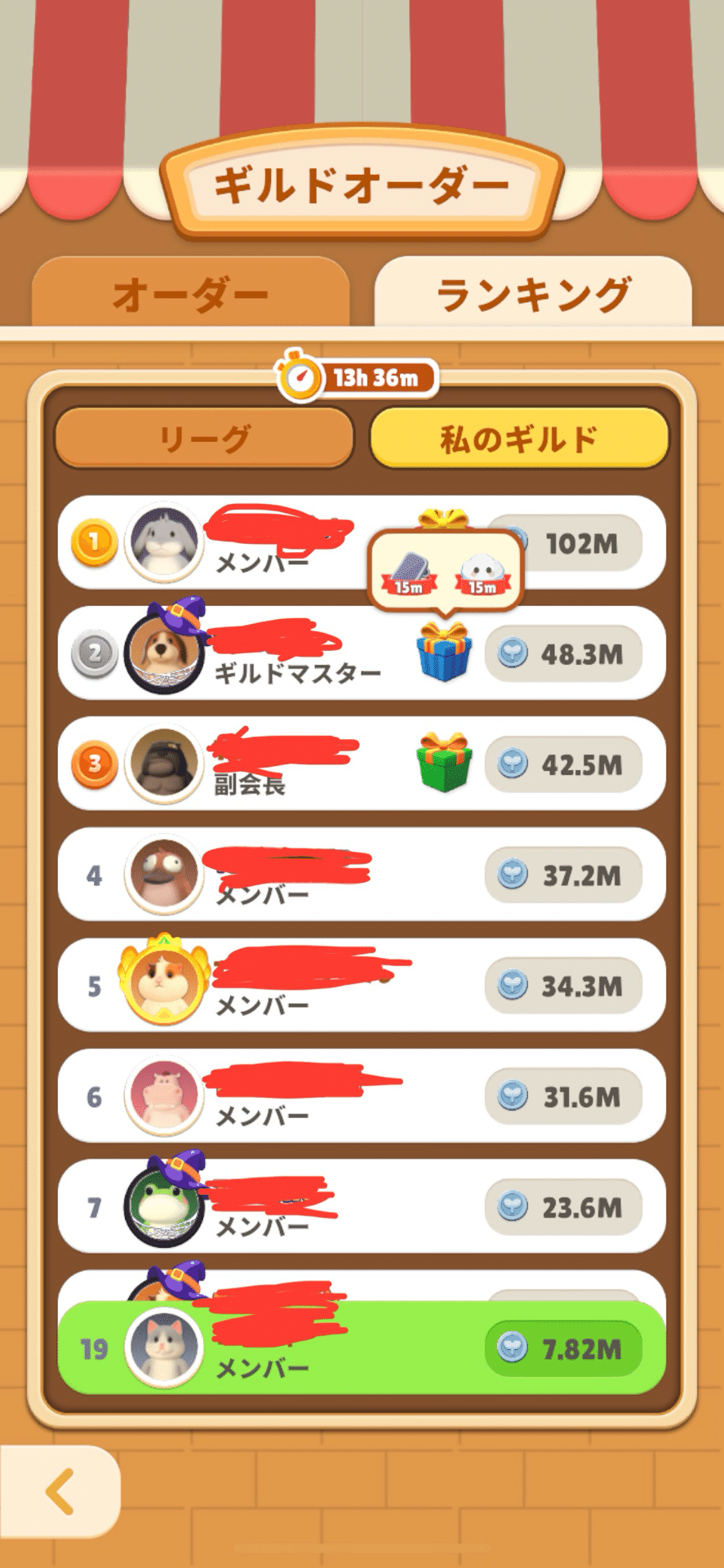Show the リーグ ranking
Image resolution: width=724 pixels, height=1568 pixels.
204,439
